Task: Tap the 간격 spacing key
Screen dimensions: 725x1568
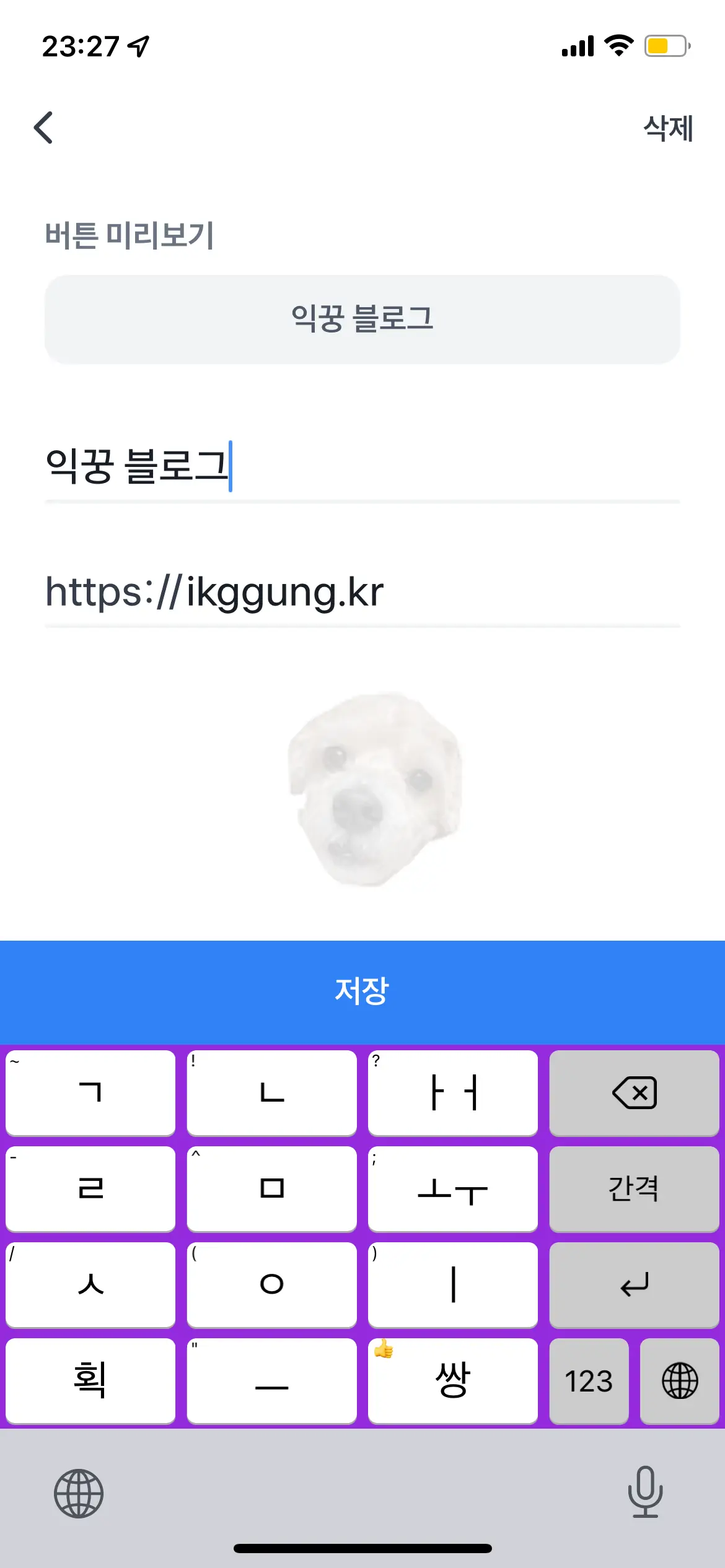Action: pyautogui.click(x=634, y=1188)
